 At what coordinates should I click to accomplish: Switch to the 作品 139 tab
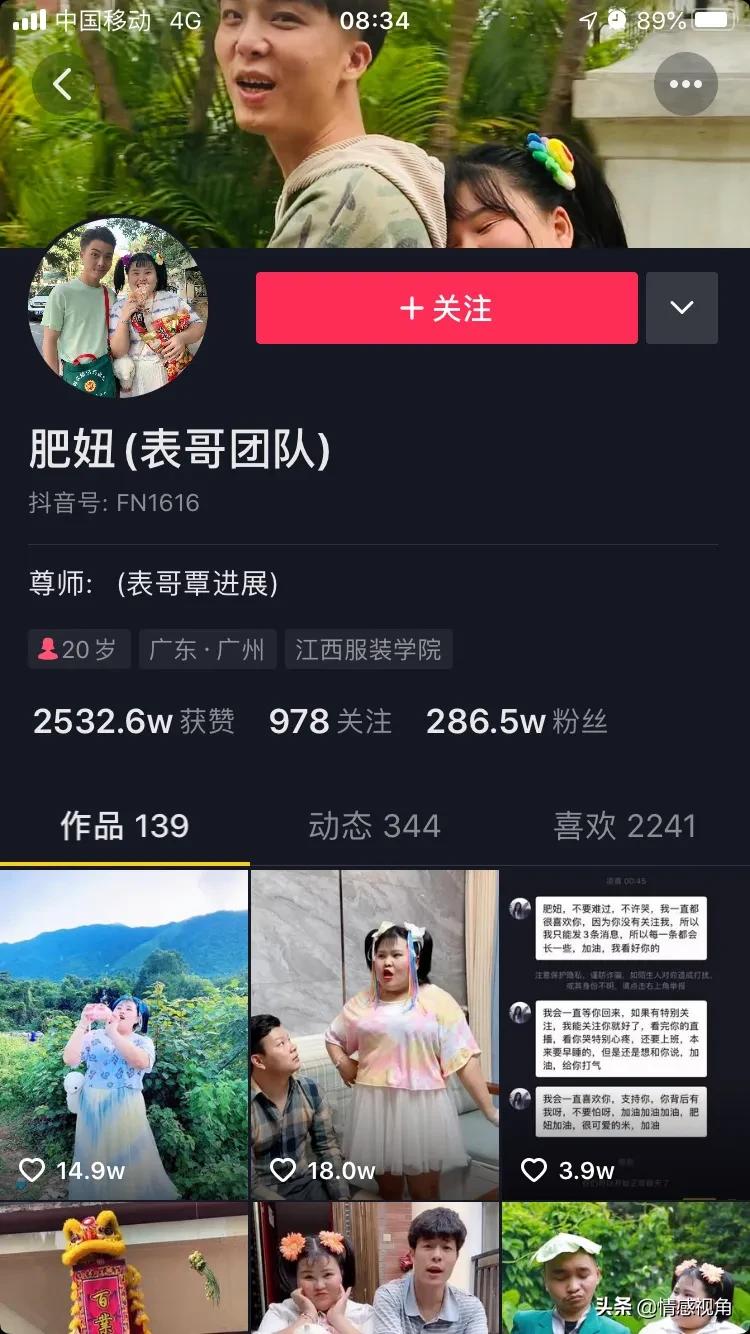coord(124,826)
